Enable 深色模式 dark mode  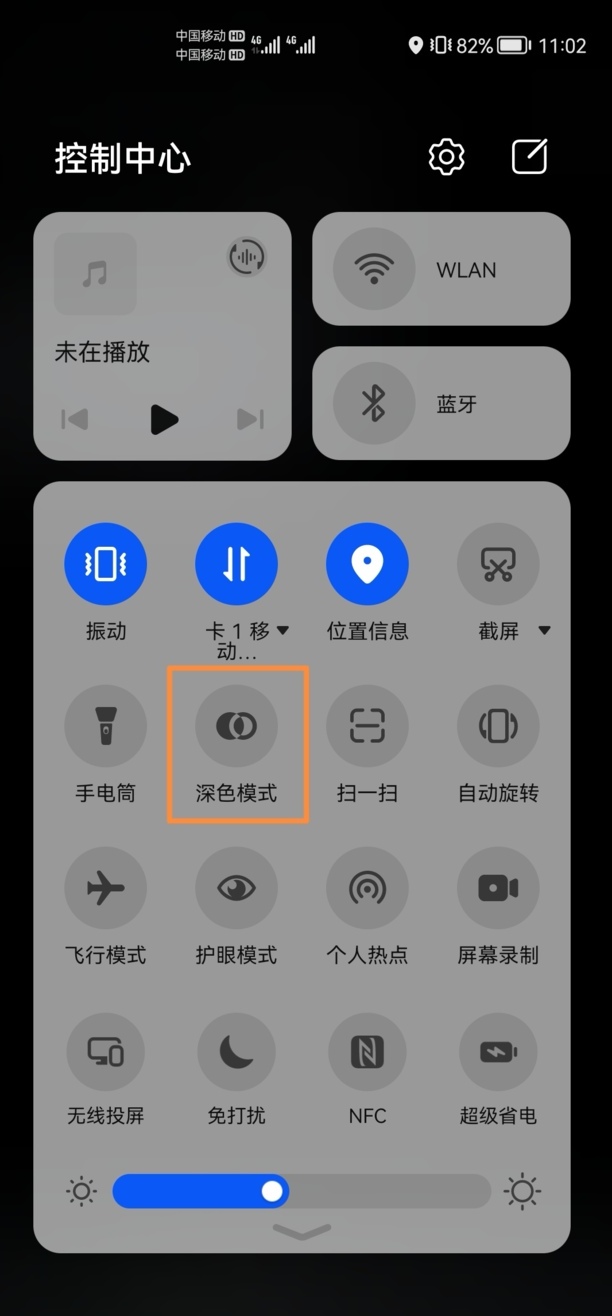coord(237,726)
